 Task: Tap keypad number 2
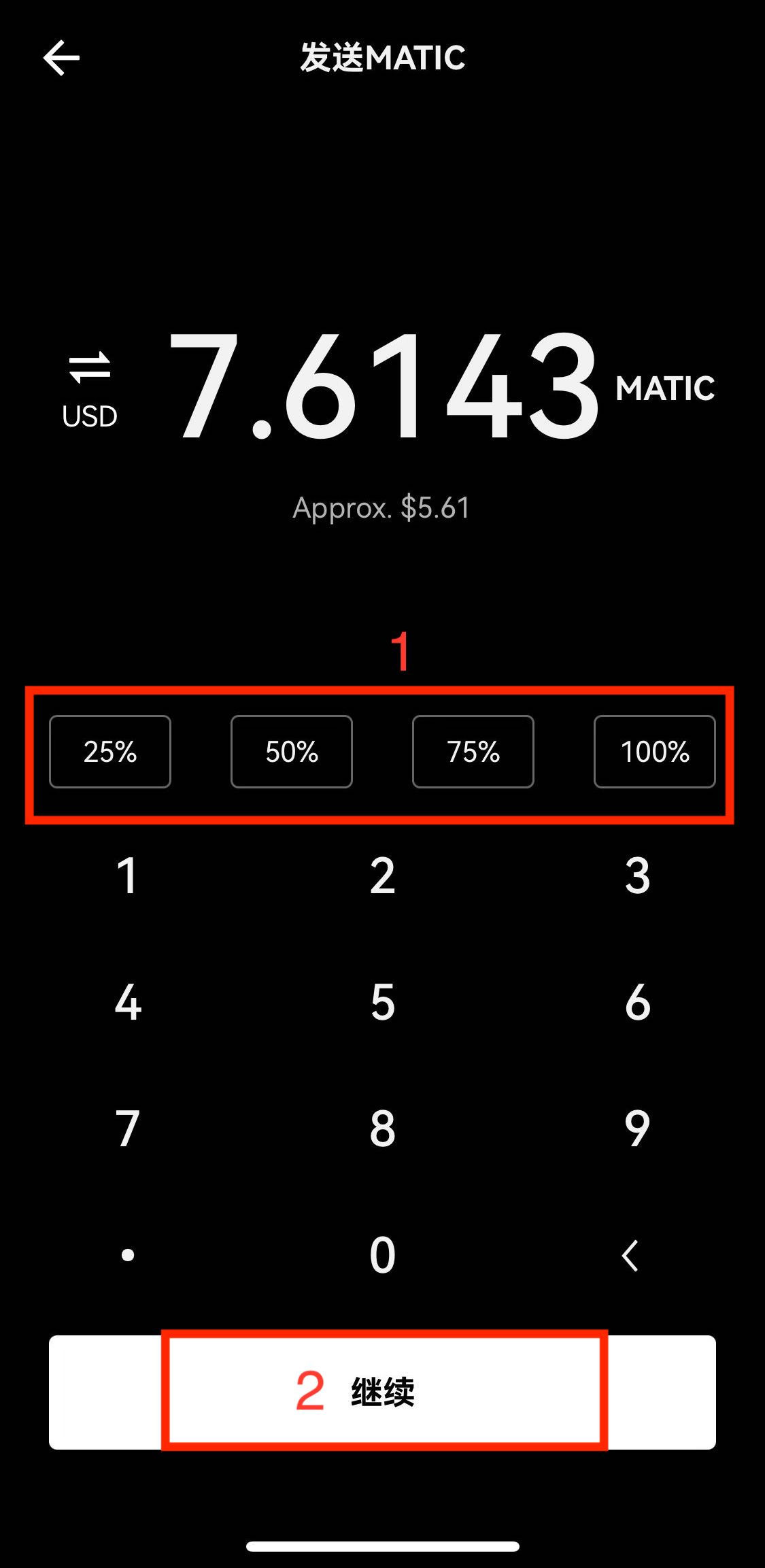coord(382,875)
